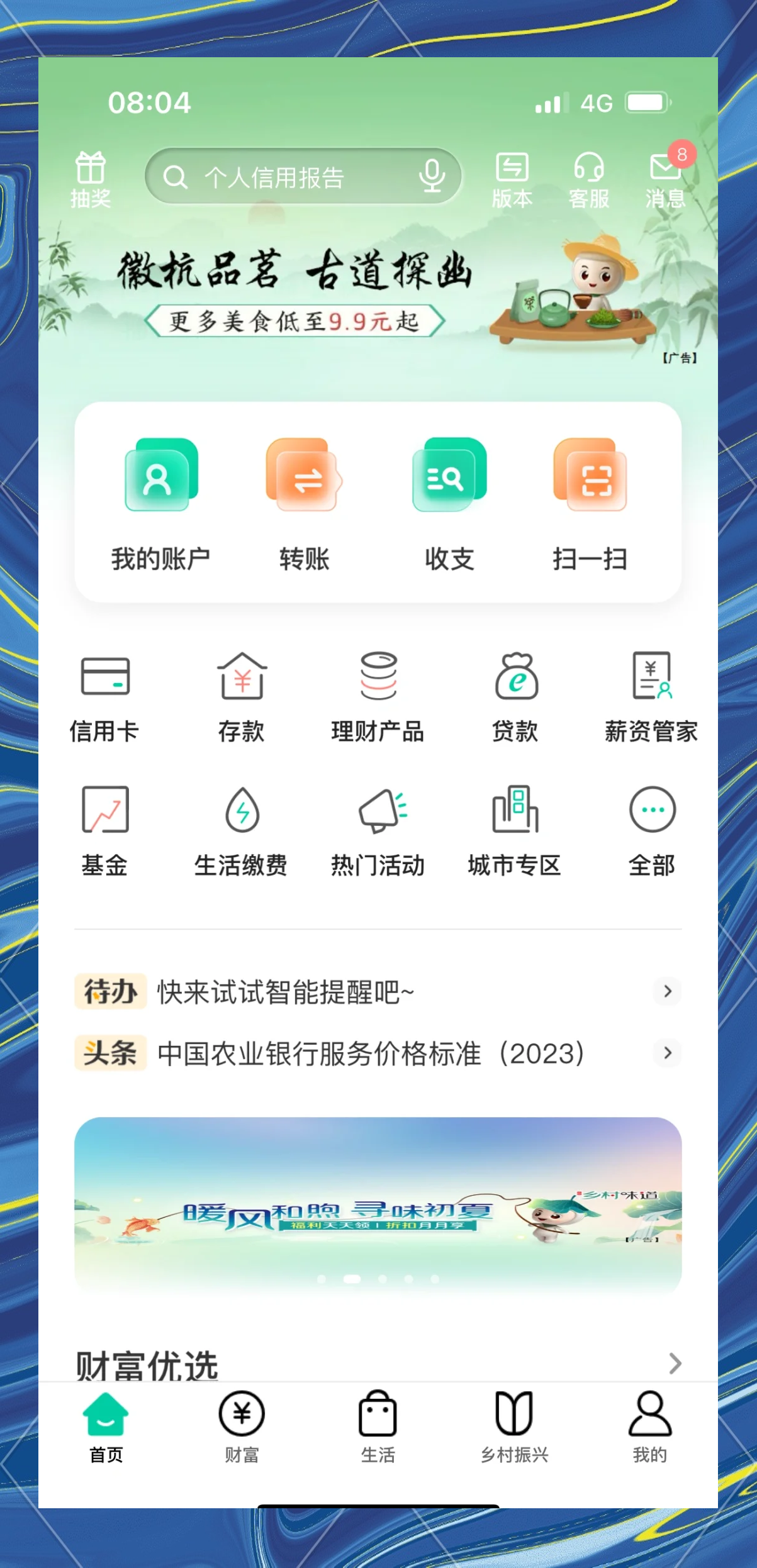This screenshot has width=757, height=1568.
Task: Go to 理财产品 wealth products
Action: (x=378, y=698)
